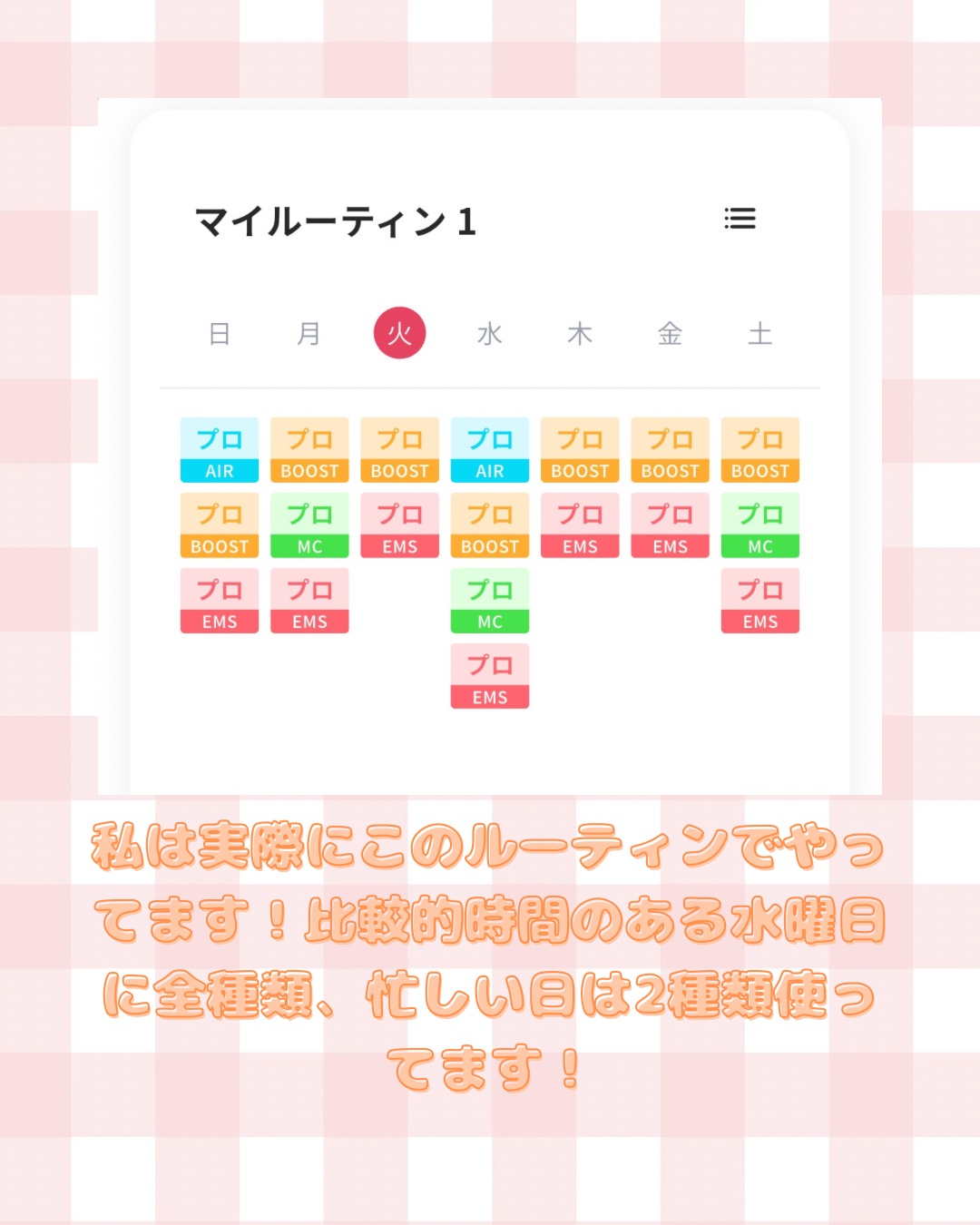The width and height of the screenshot is (980, 1225).
Task: Select the プロ AIR badge under Sunday
Action: click(x=219, y=449)
